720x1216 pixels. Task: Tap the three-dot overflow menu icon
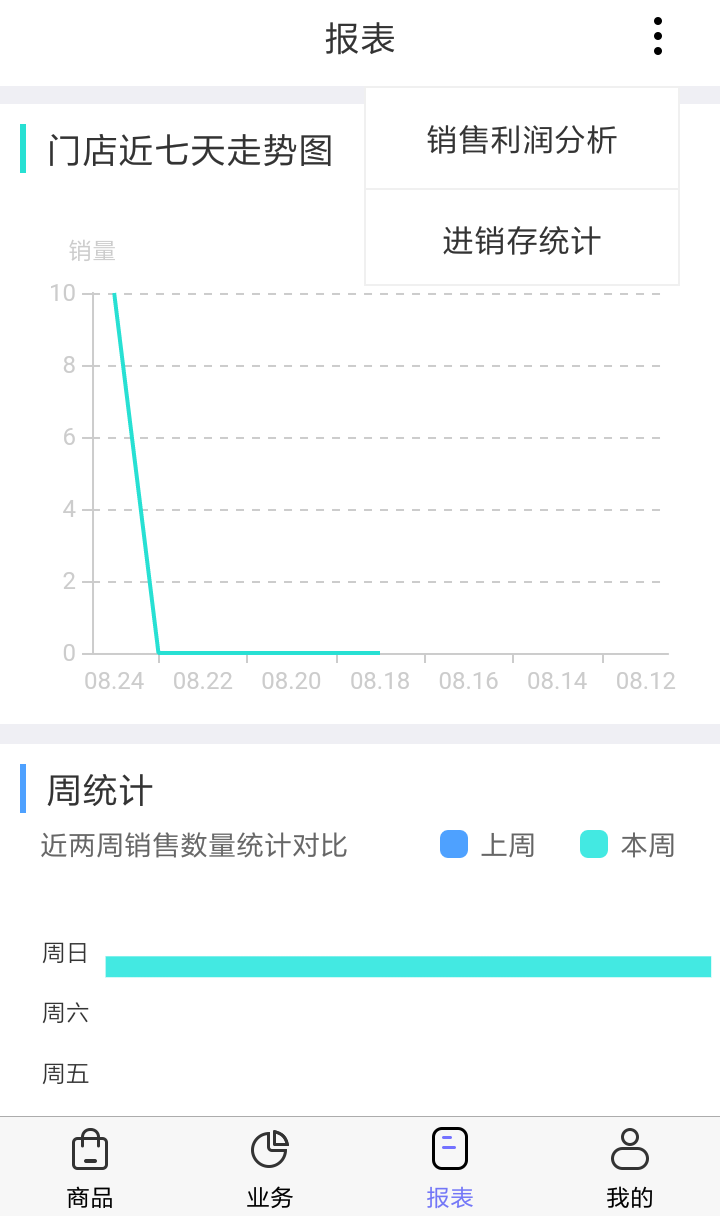[657, 37]
